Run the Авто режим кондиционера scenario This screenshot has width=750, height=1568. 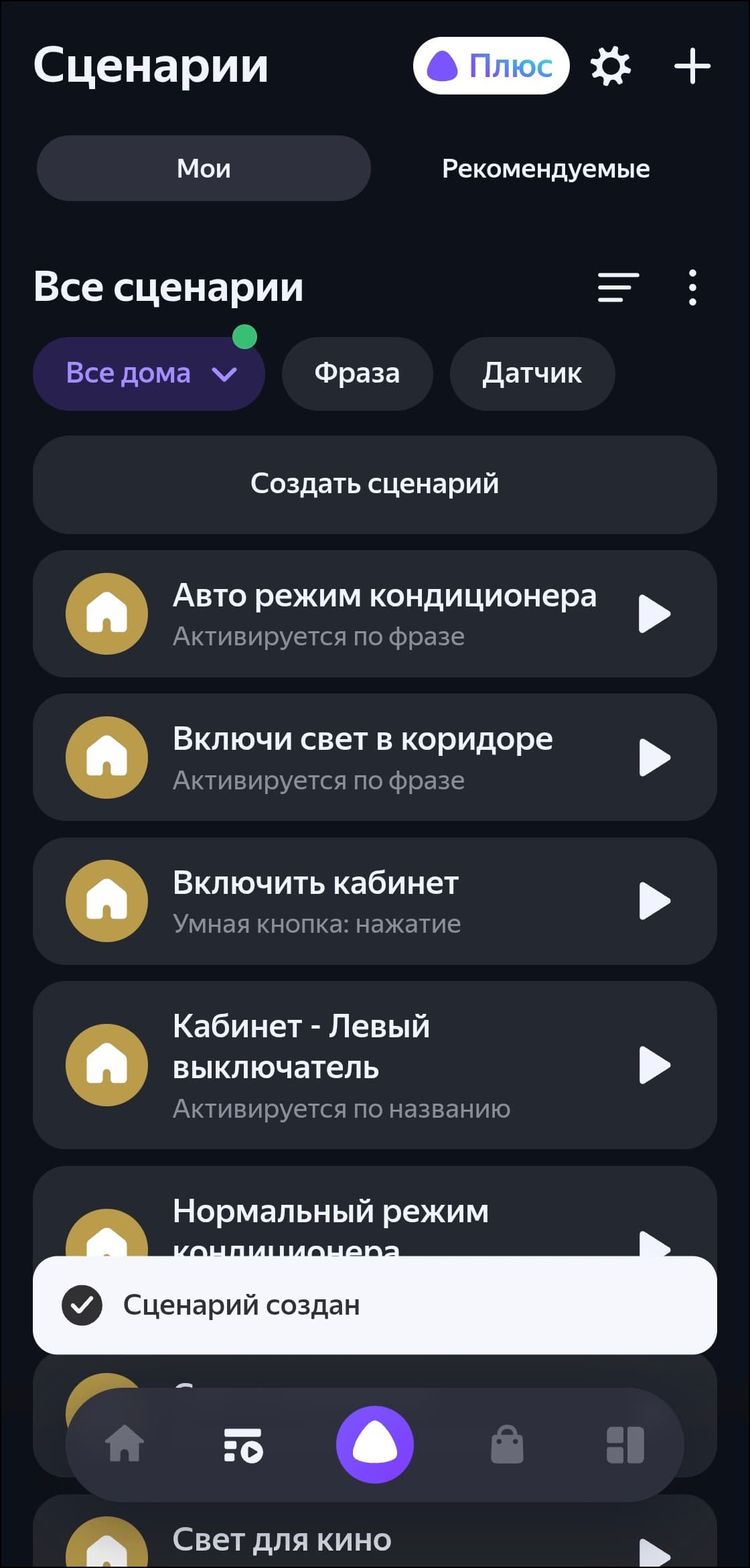[654, 613]
